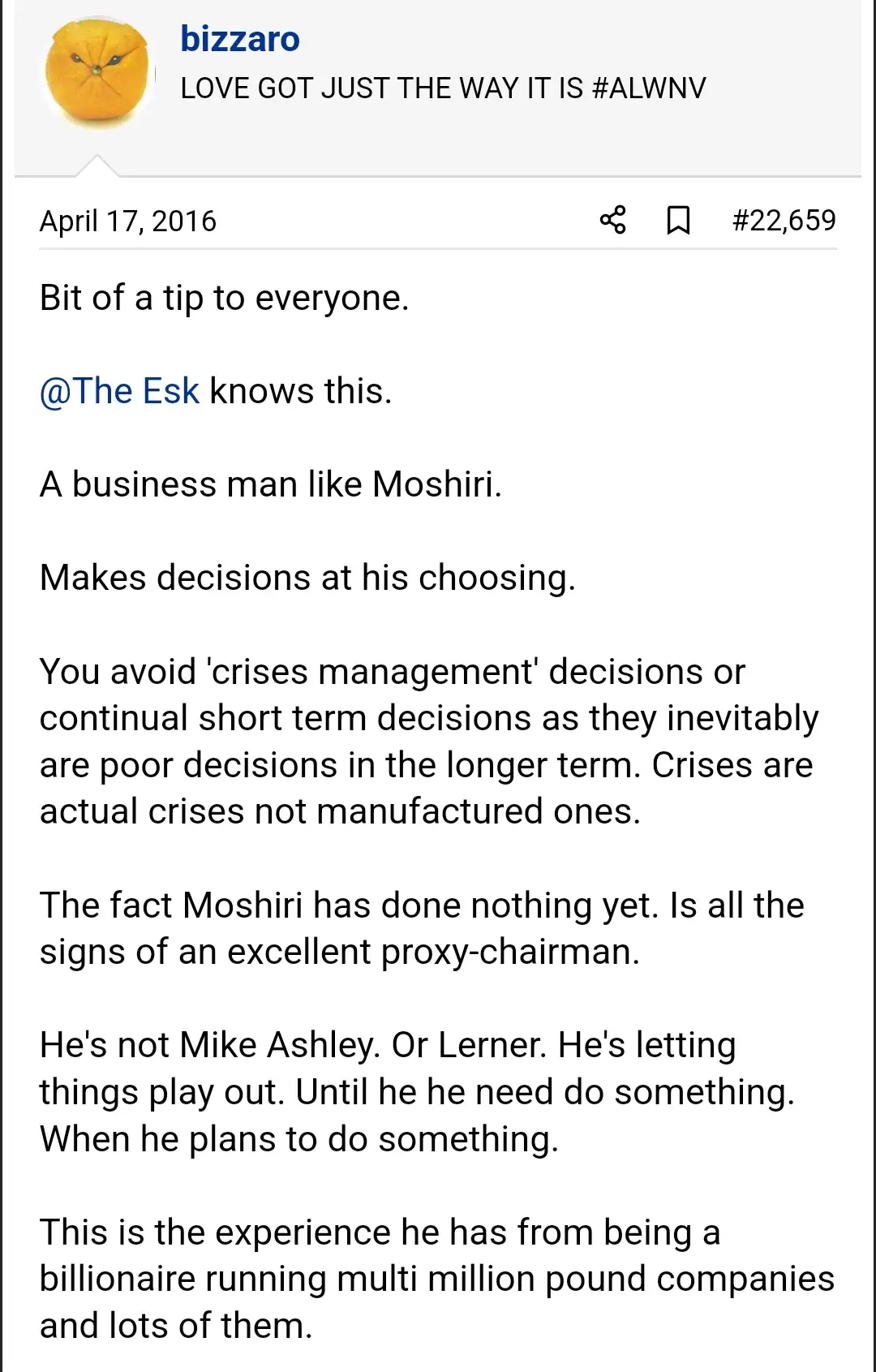Bookmark this post

coord(678,220)
